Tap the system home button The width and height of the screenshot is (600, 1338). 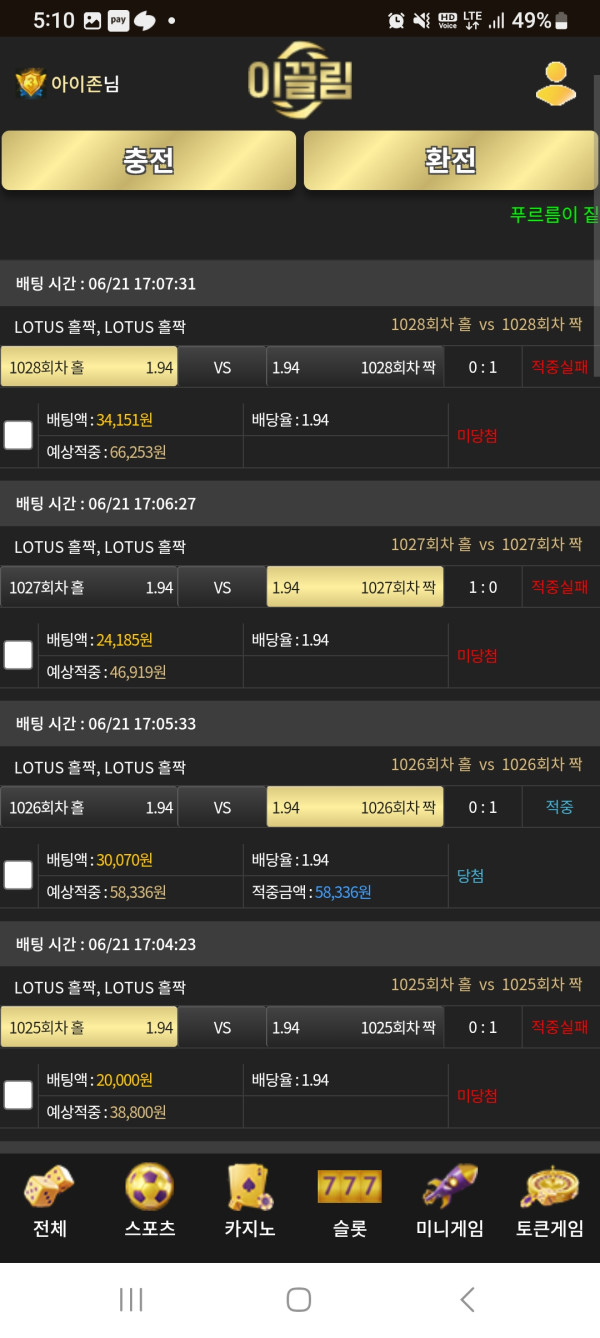click(x=299, y=1299)
